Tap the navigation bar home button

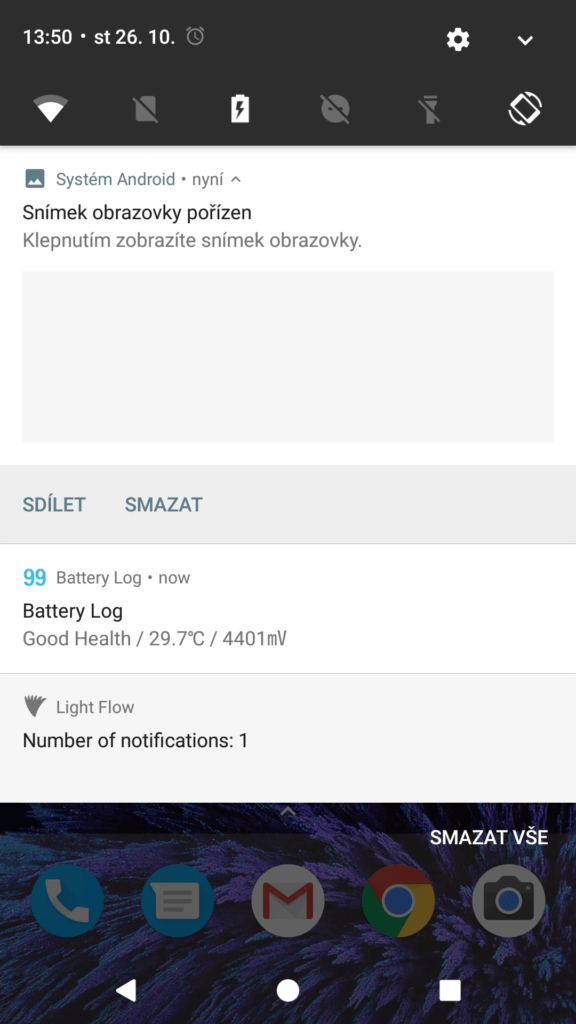[x=288, y=990]
